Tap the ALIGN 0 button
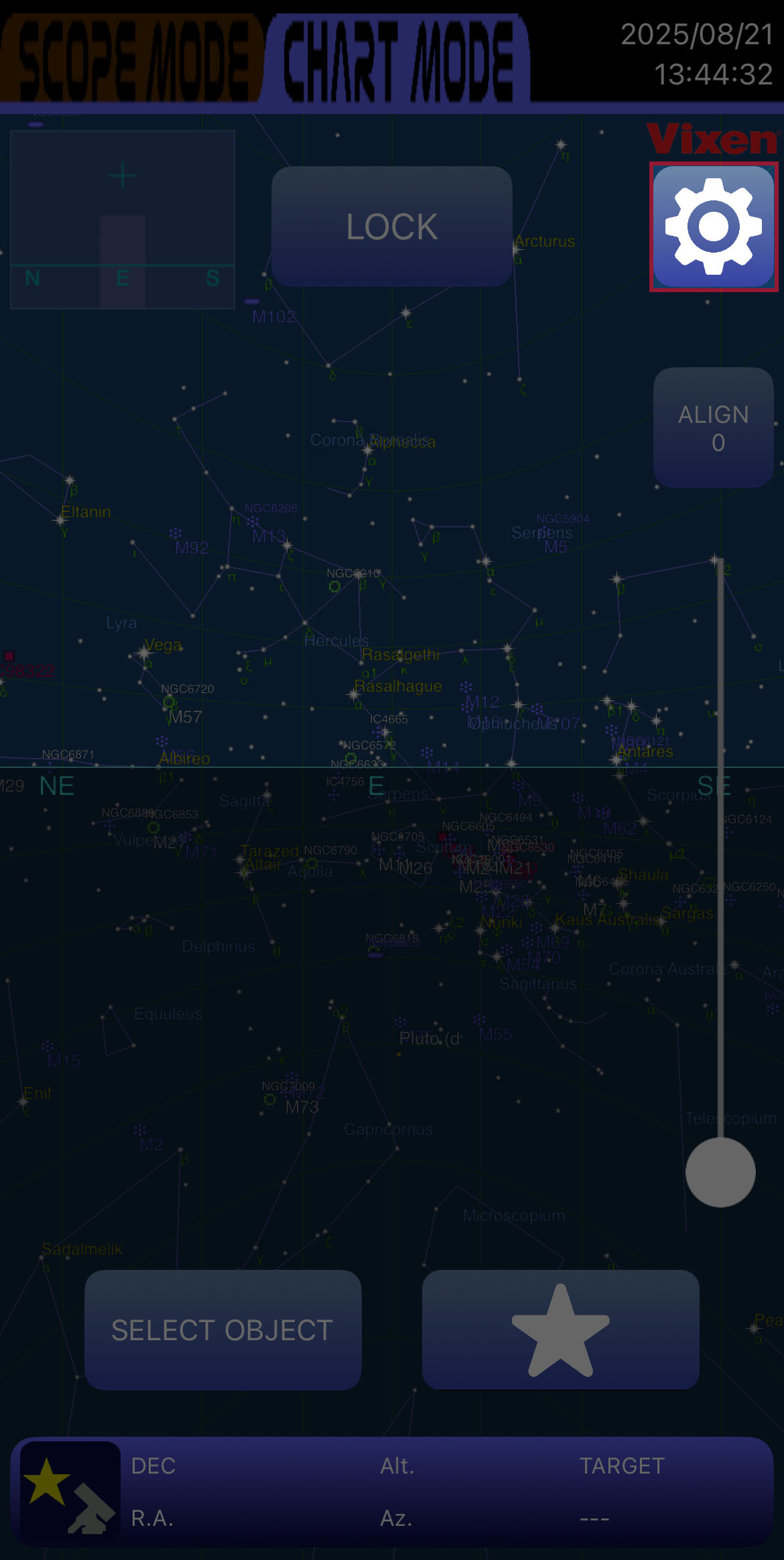784x1560 pixels. pyautogui.click(x=714, y=428)
